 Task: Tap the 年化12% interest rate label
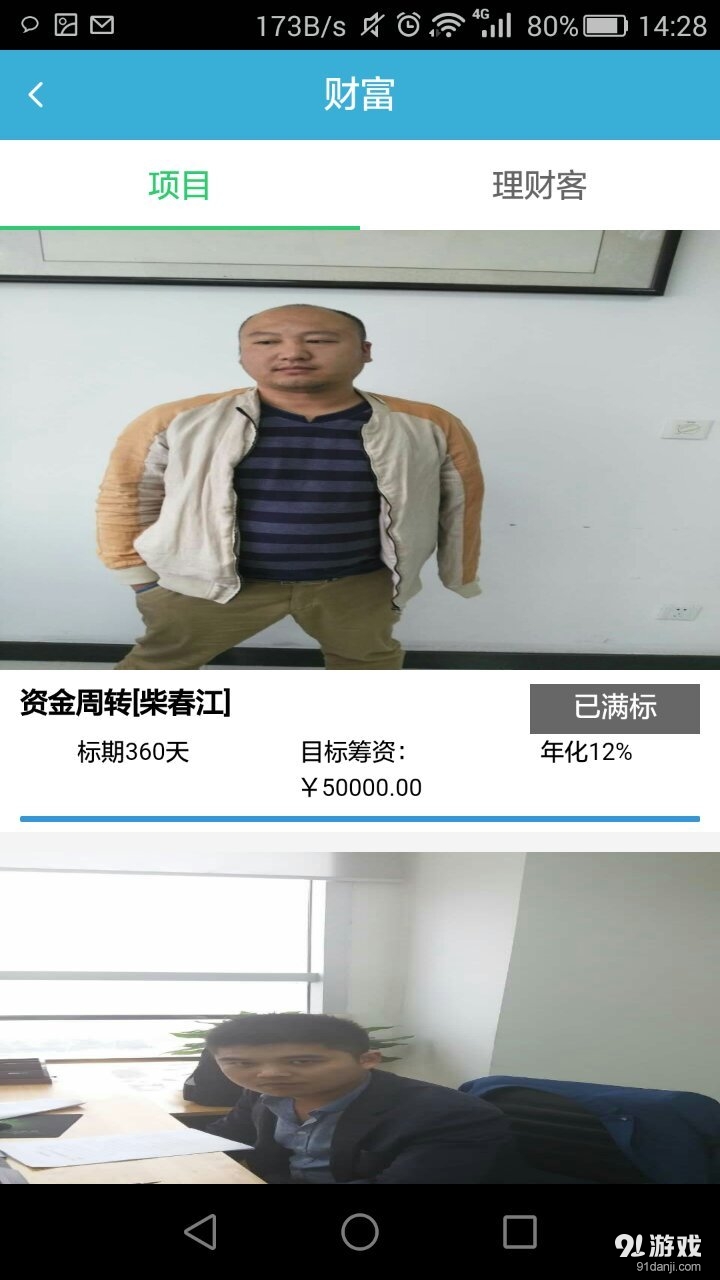point(586,753)
